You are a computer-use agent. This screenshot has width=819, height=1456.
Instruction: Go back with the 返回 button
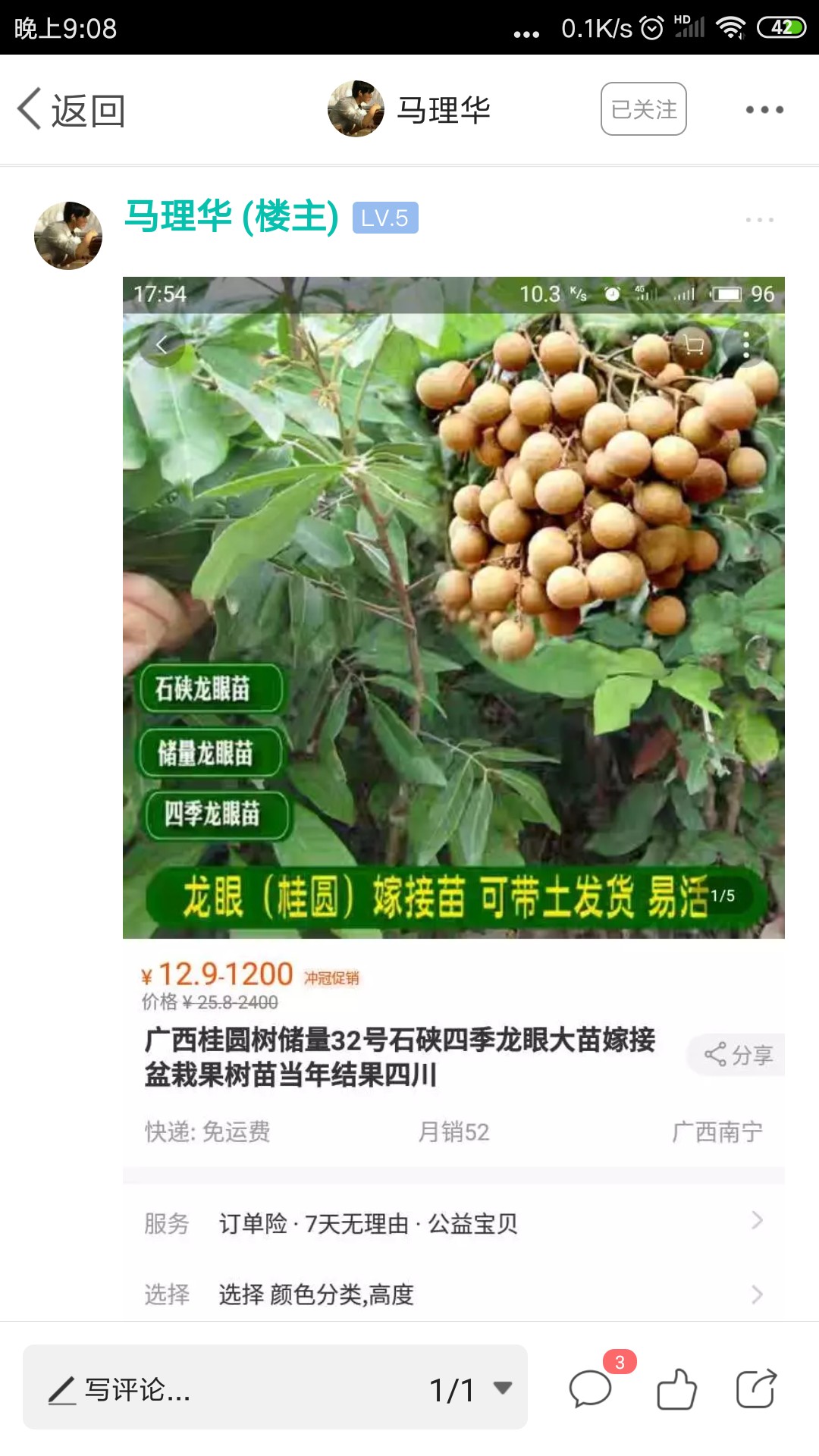click(71, 110)
